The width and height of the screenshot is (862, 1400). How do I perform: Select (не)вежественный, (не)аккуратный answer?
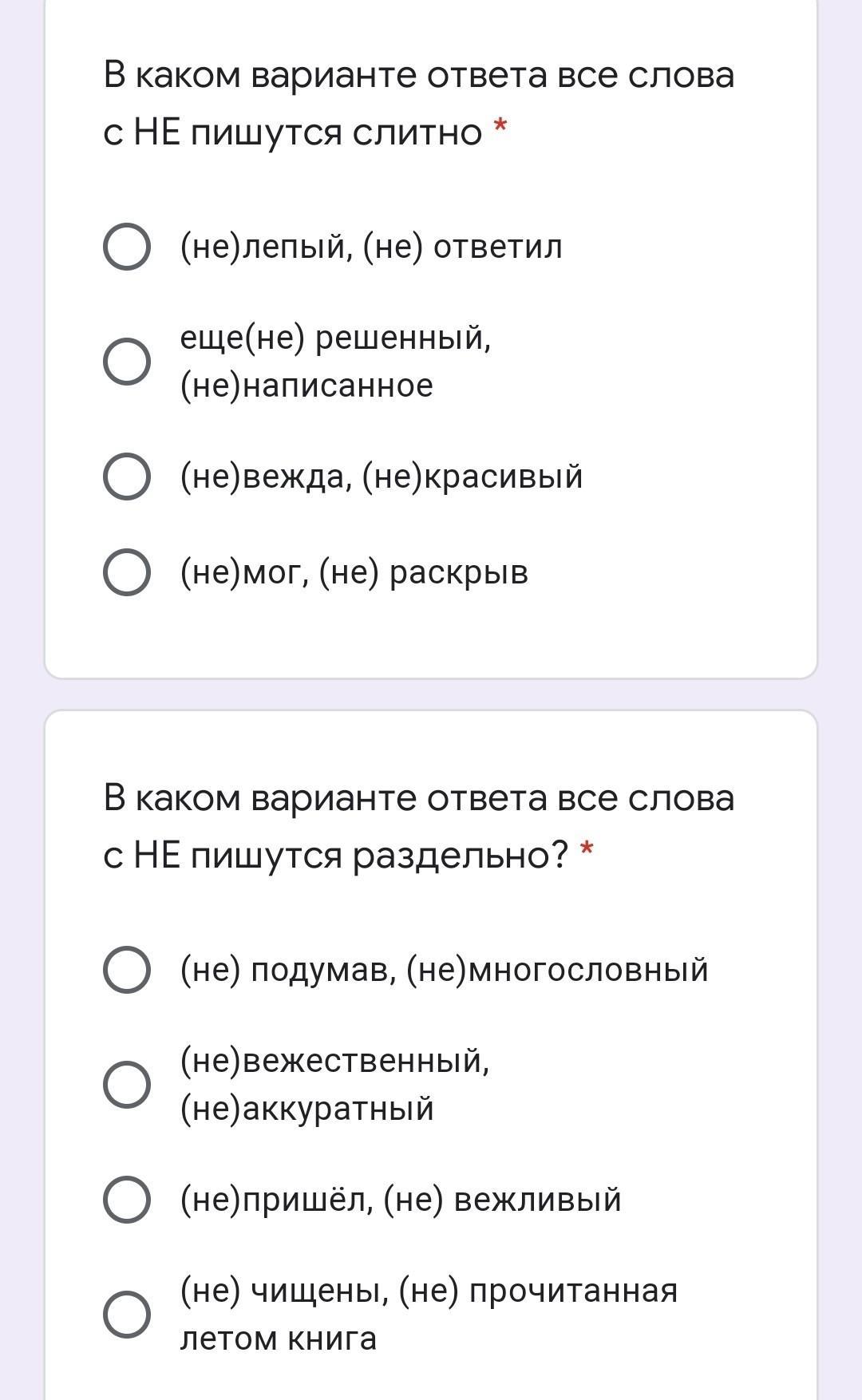click(x=127, y=1084)
